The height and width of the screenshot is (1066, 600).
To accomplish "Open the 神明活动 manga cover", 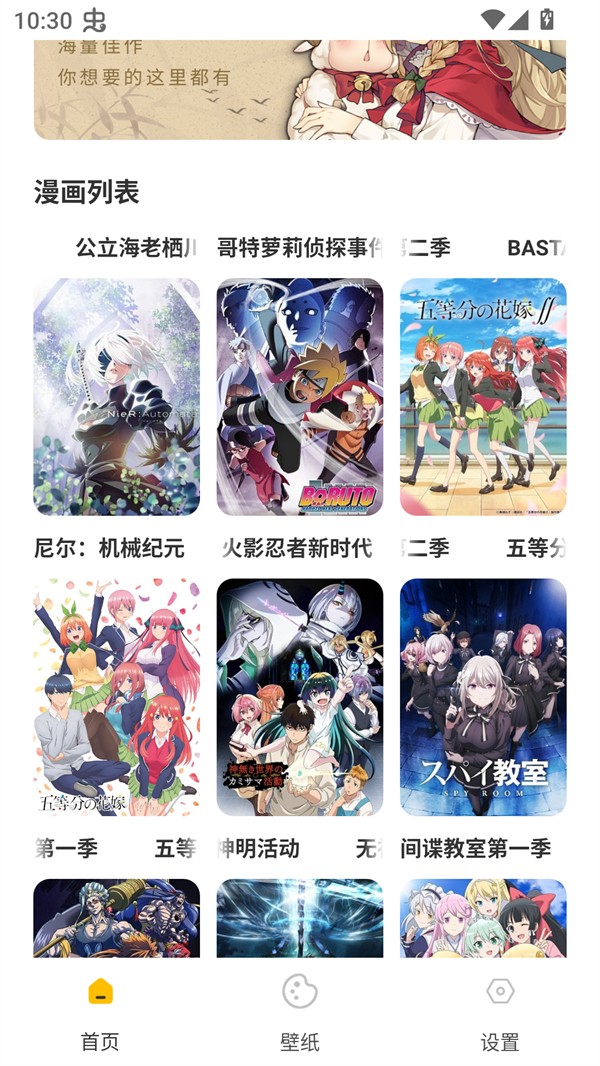I will [299, 697].
